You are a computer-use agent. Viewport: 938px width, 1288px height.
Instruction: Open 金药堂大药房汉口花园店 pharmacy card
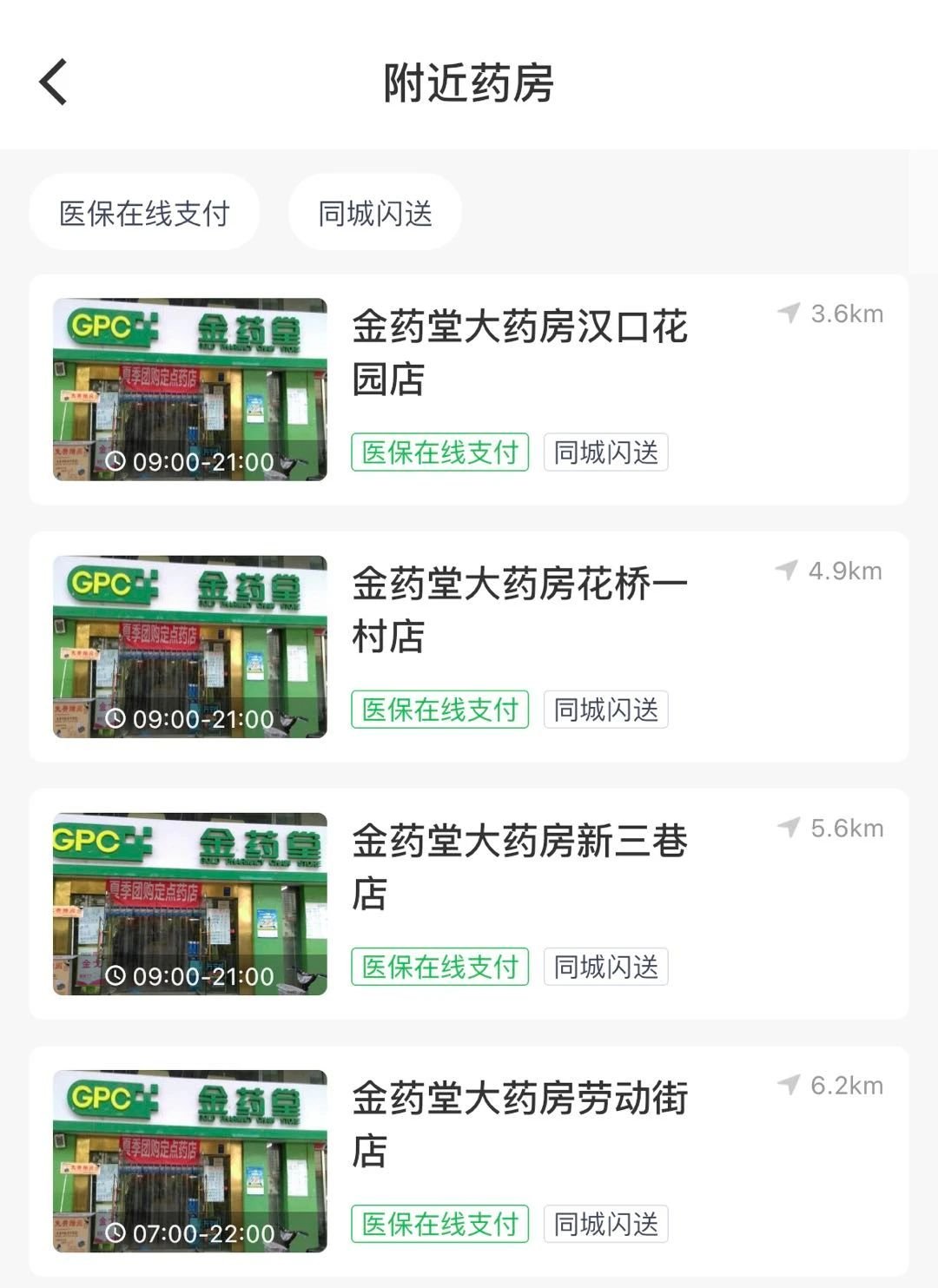[x=519, y=353]
